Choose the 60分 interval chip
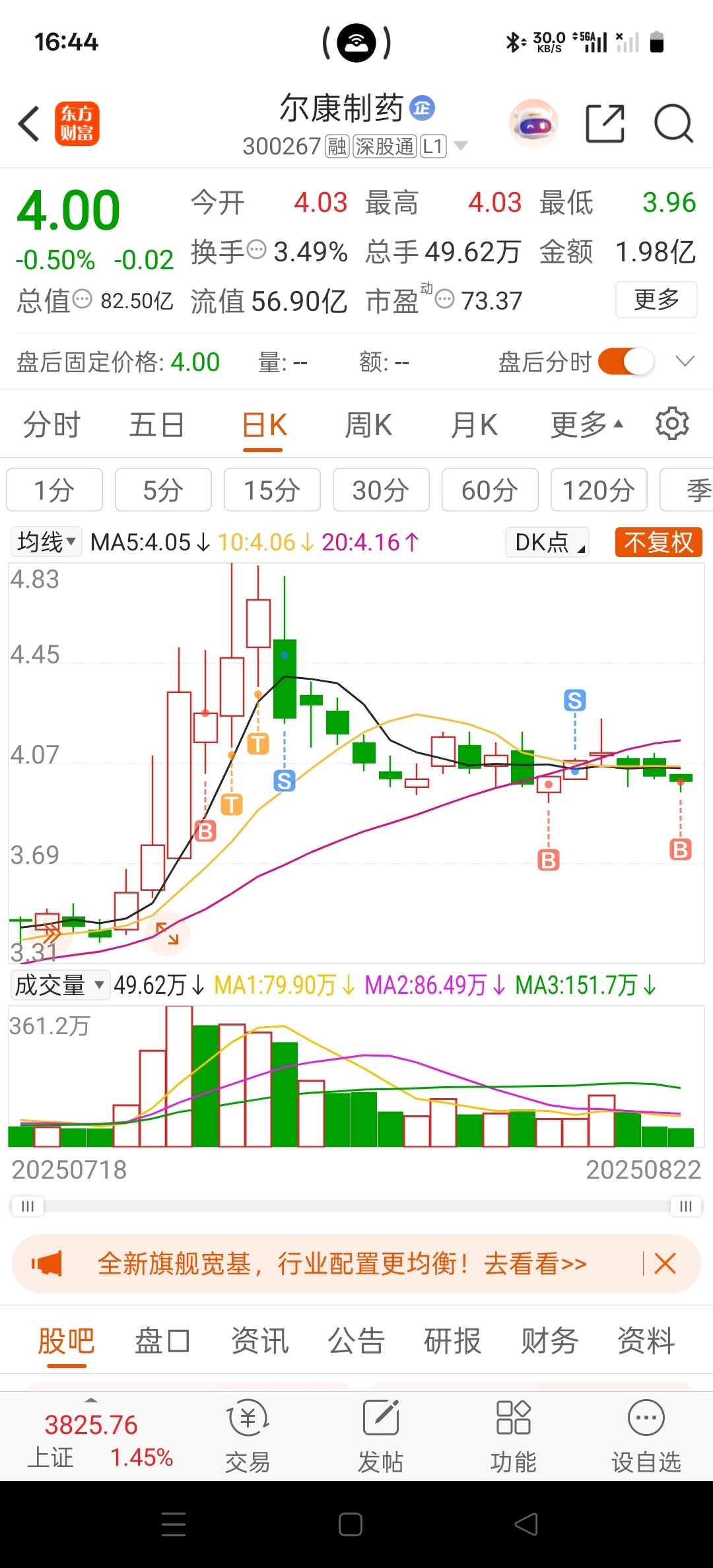Image resolution: width=713 pixels, height=1568 pixels. pos(490,490)
